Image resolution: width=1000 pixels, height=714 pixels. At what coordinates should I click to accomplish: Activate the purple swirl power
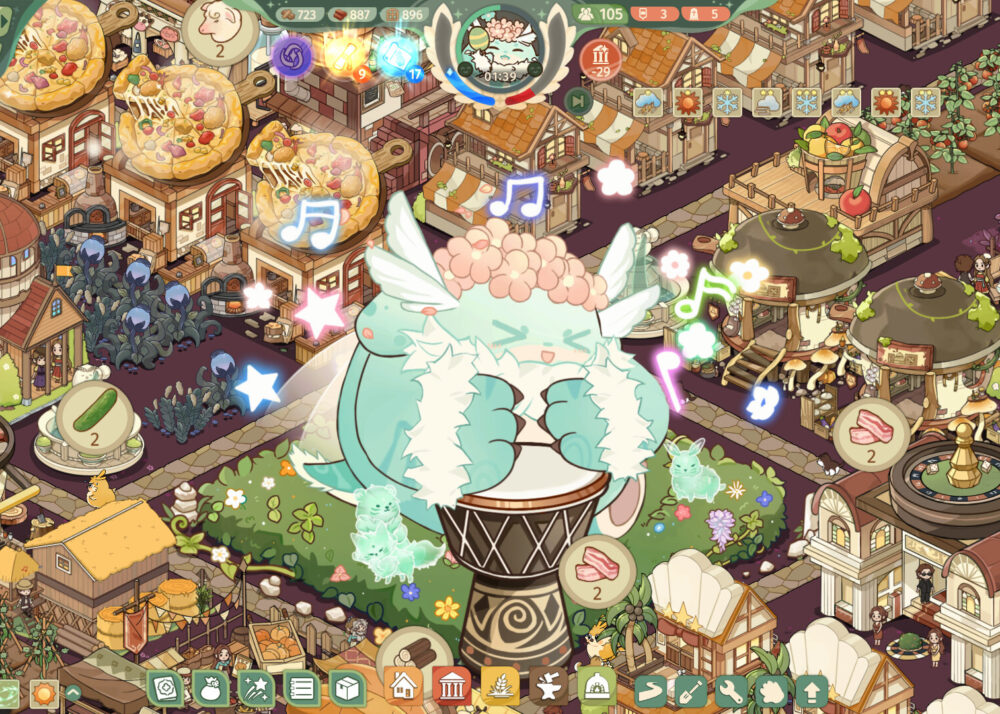(x=292, y=55)
